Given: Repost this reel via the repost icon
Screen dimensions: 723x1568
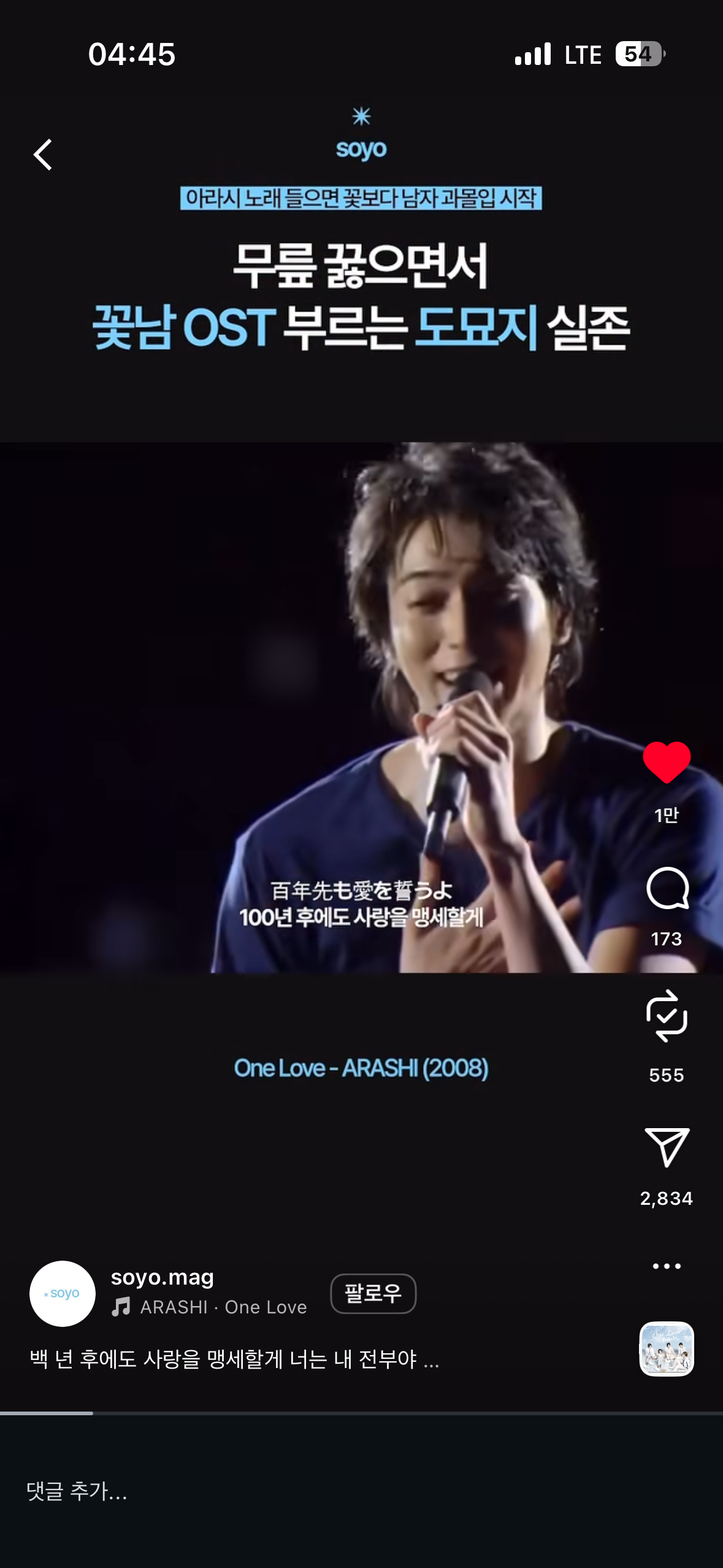Looking at the screenshot, I should tap(667, 1015).
